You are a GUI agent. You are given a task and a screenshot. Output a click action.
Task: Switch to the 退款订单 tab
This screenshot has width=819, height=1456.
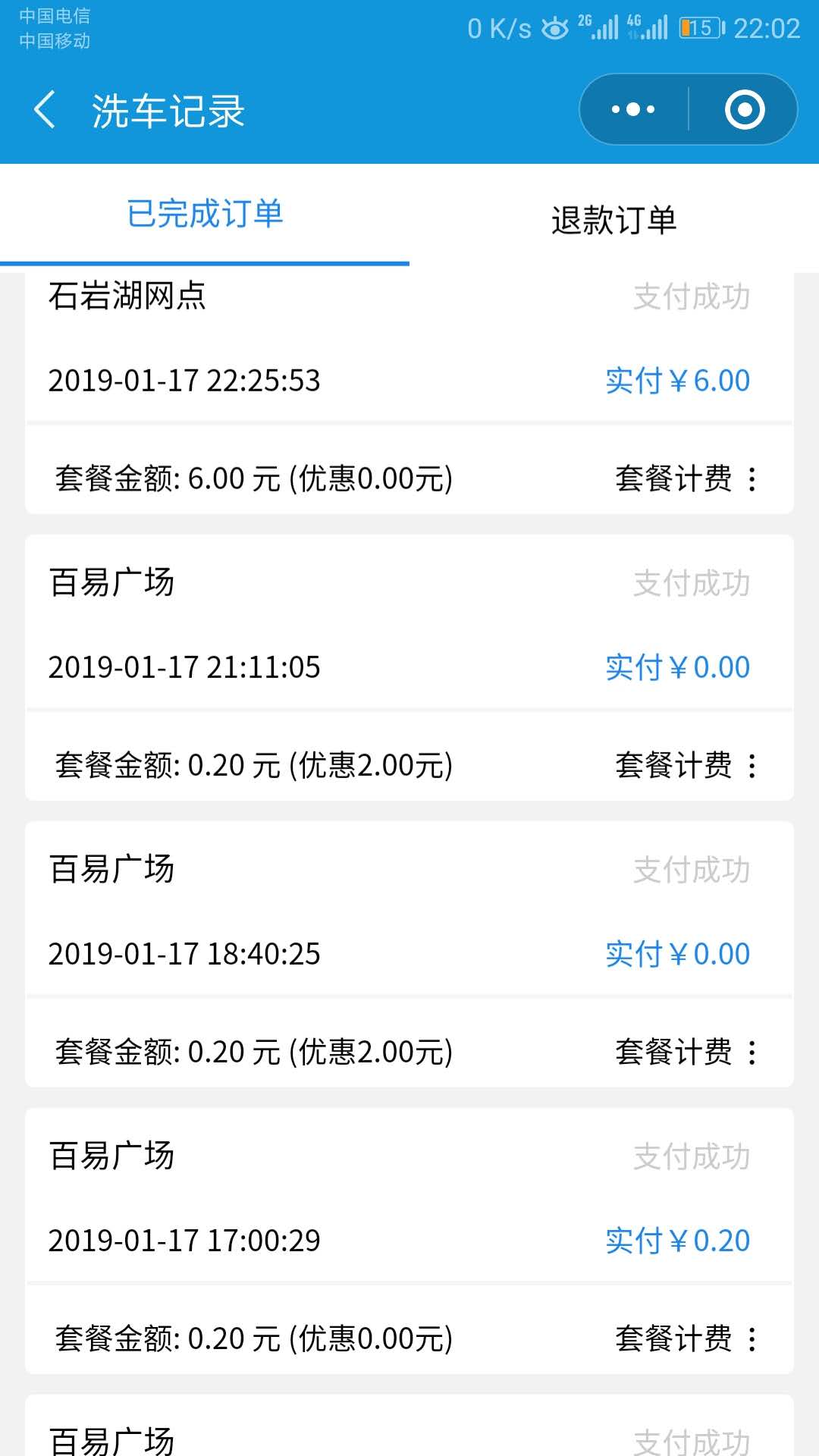(614, 220)
